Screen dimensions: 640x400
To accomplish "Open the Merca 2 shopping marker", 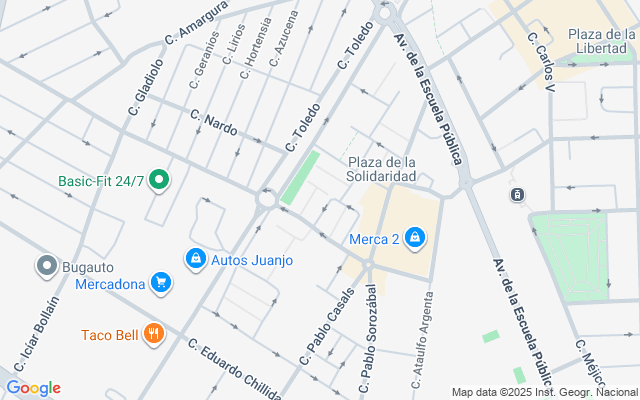I will coord(415,238).
